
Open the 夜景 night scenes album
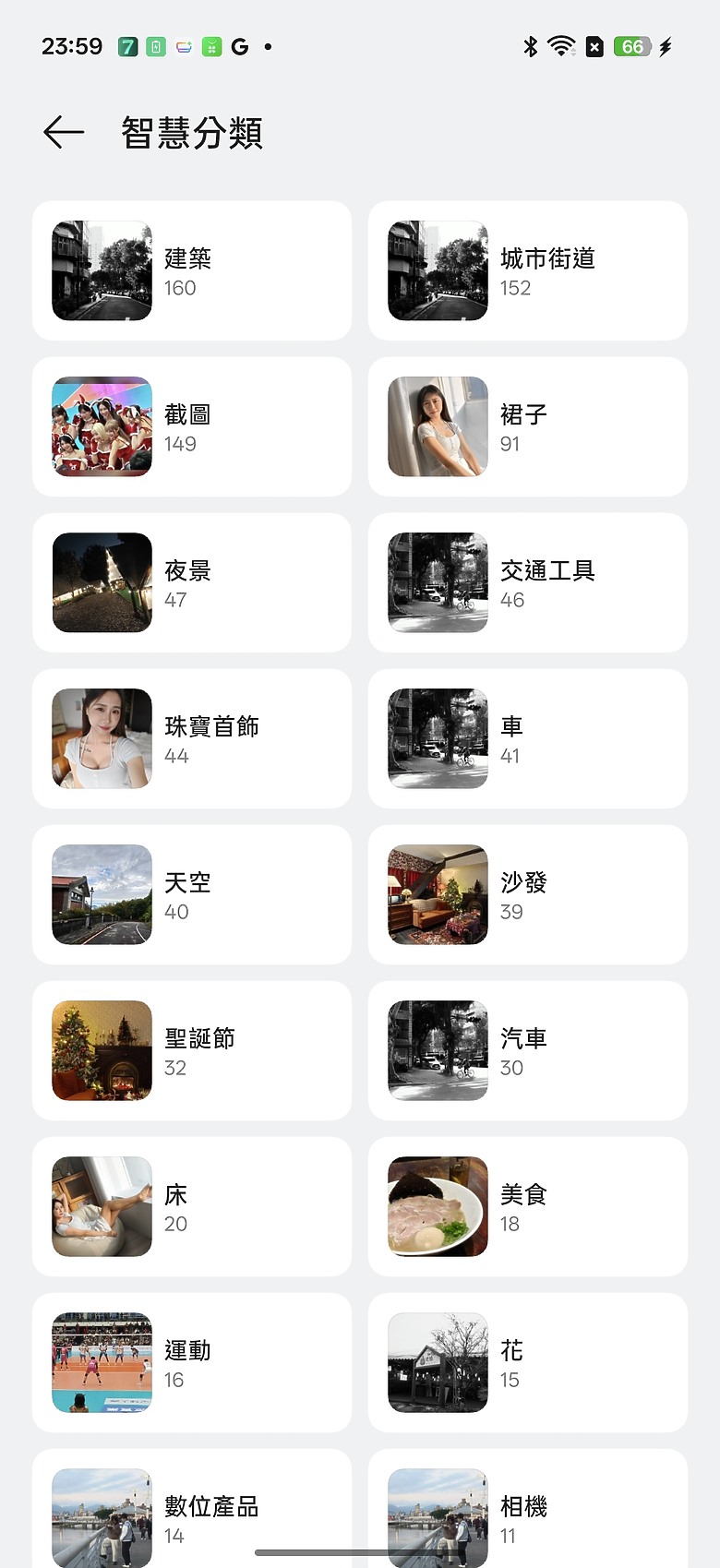pyautogui.click(x=191, y=582)
